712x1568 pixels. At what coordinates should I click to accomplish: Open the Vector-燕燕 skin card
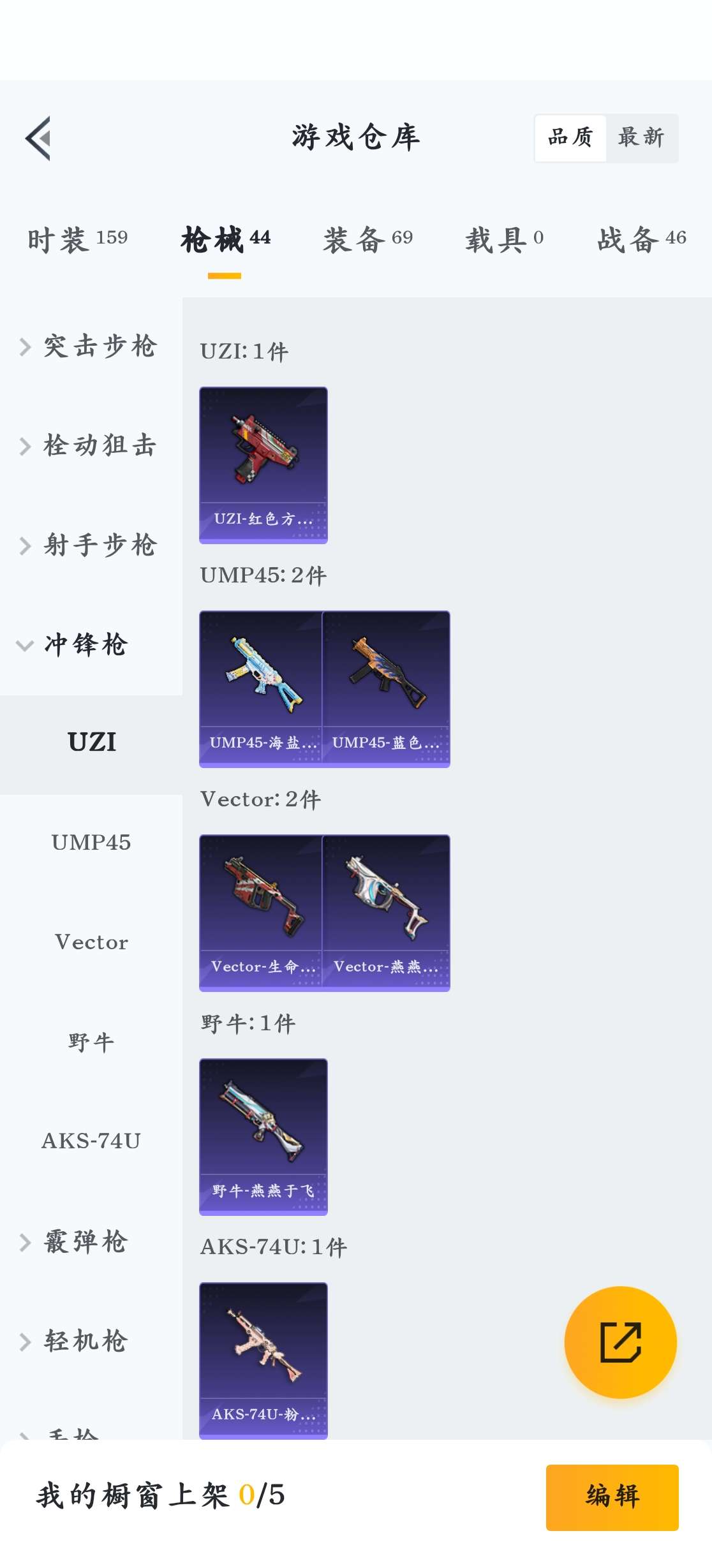tap(386, 913)
